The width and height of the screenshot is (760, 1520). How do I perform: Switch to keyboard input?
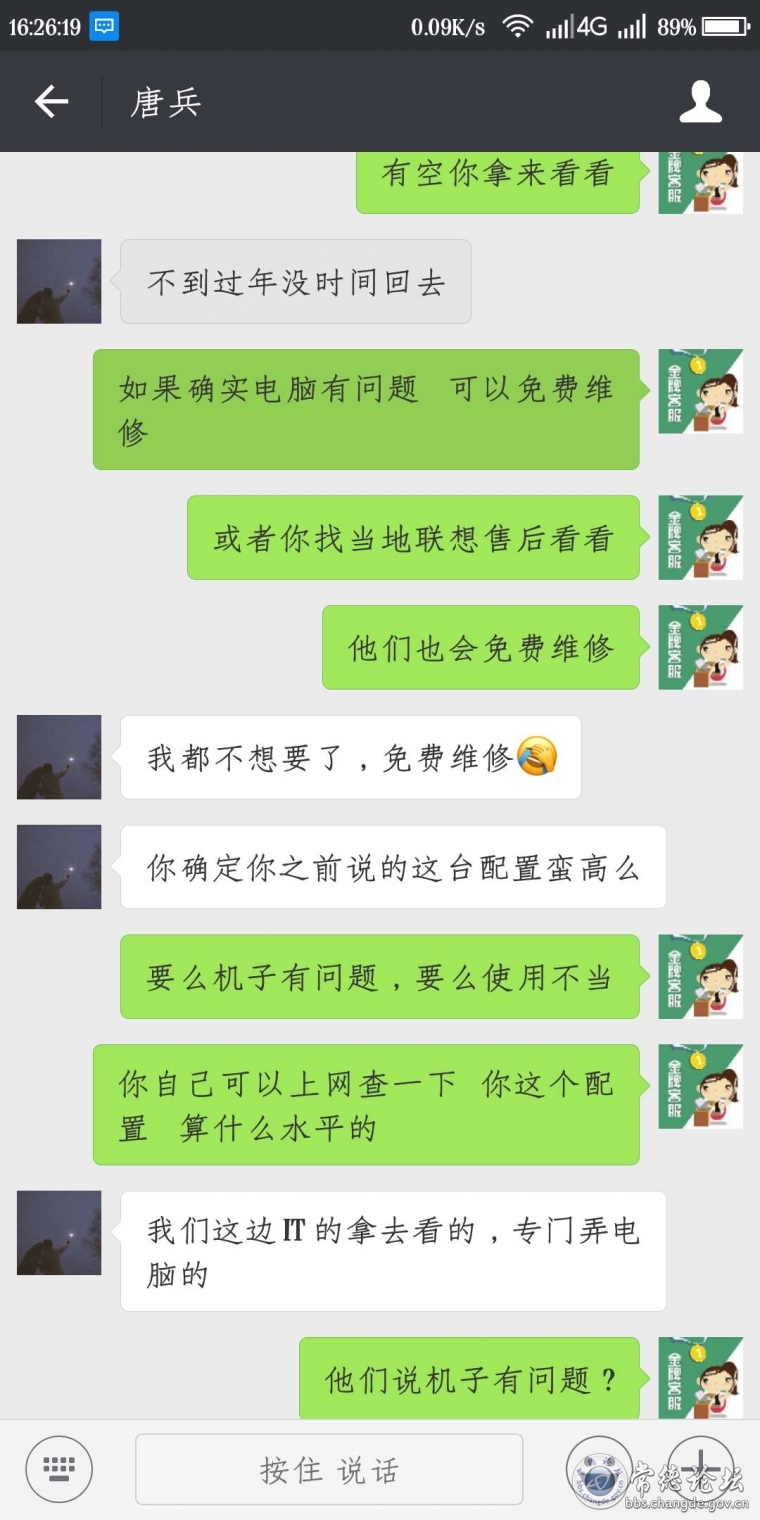[59, 1469]
